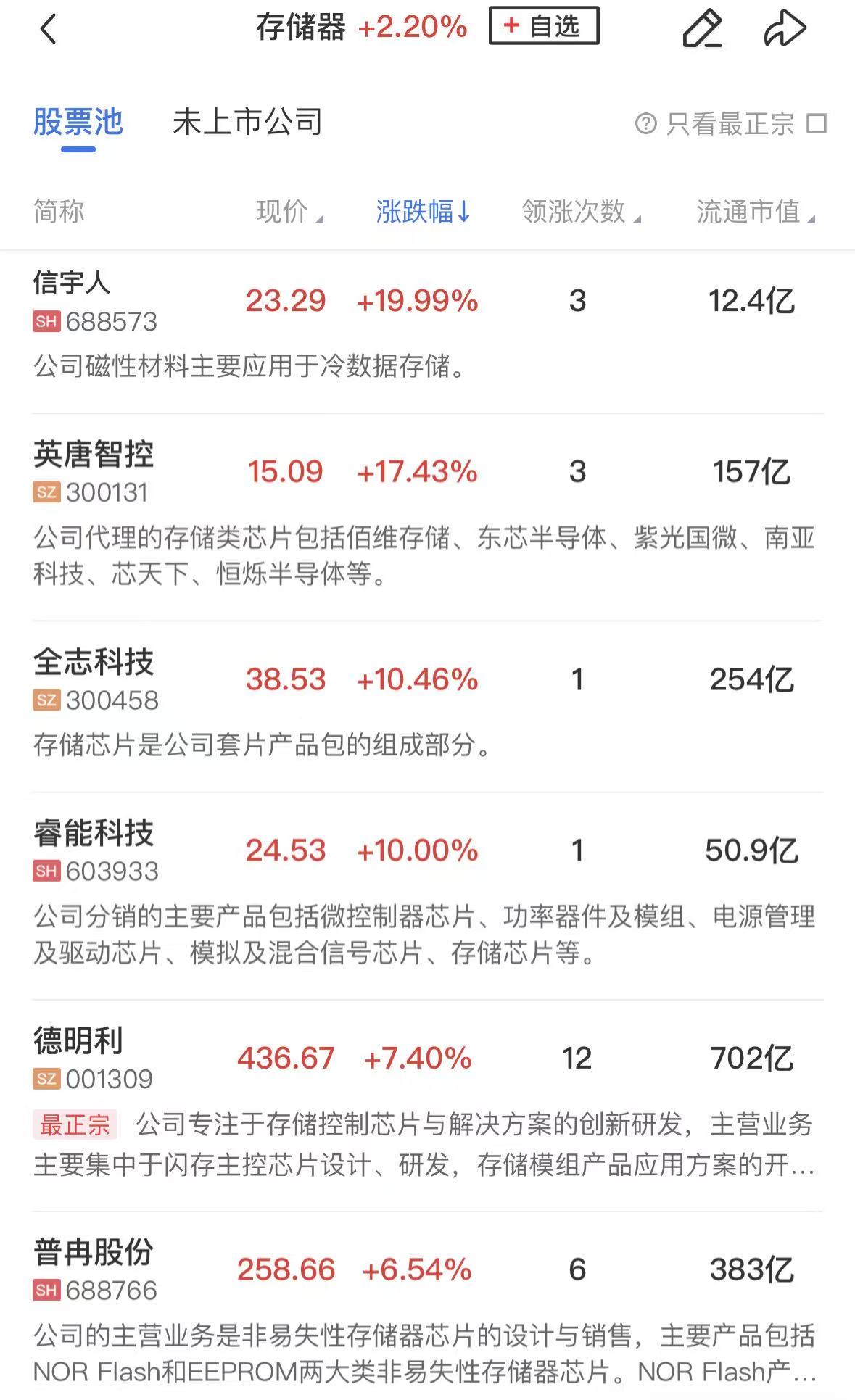Image resolution: width=855 pixels, height=1400 pixels.
Task: Open the edit pencil icon
Action: tap(702, 29)
